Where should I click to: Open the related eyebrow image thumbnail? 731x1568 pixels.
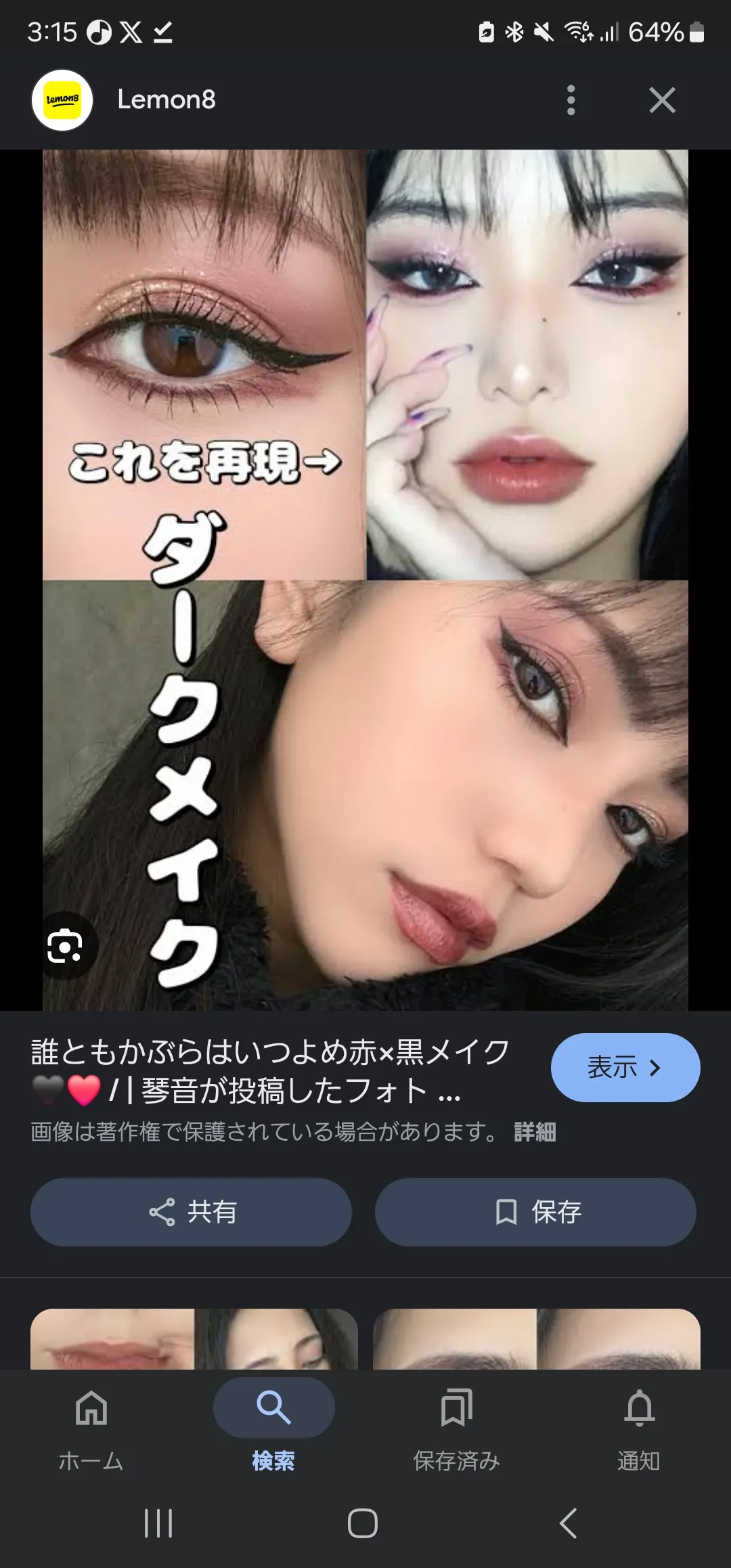[537, 1339]
